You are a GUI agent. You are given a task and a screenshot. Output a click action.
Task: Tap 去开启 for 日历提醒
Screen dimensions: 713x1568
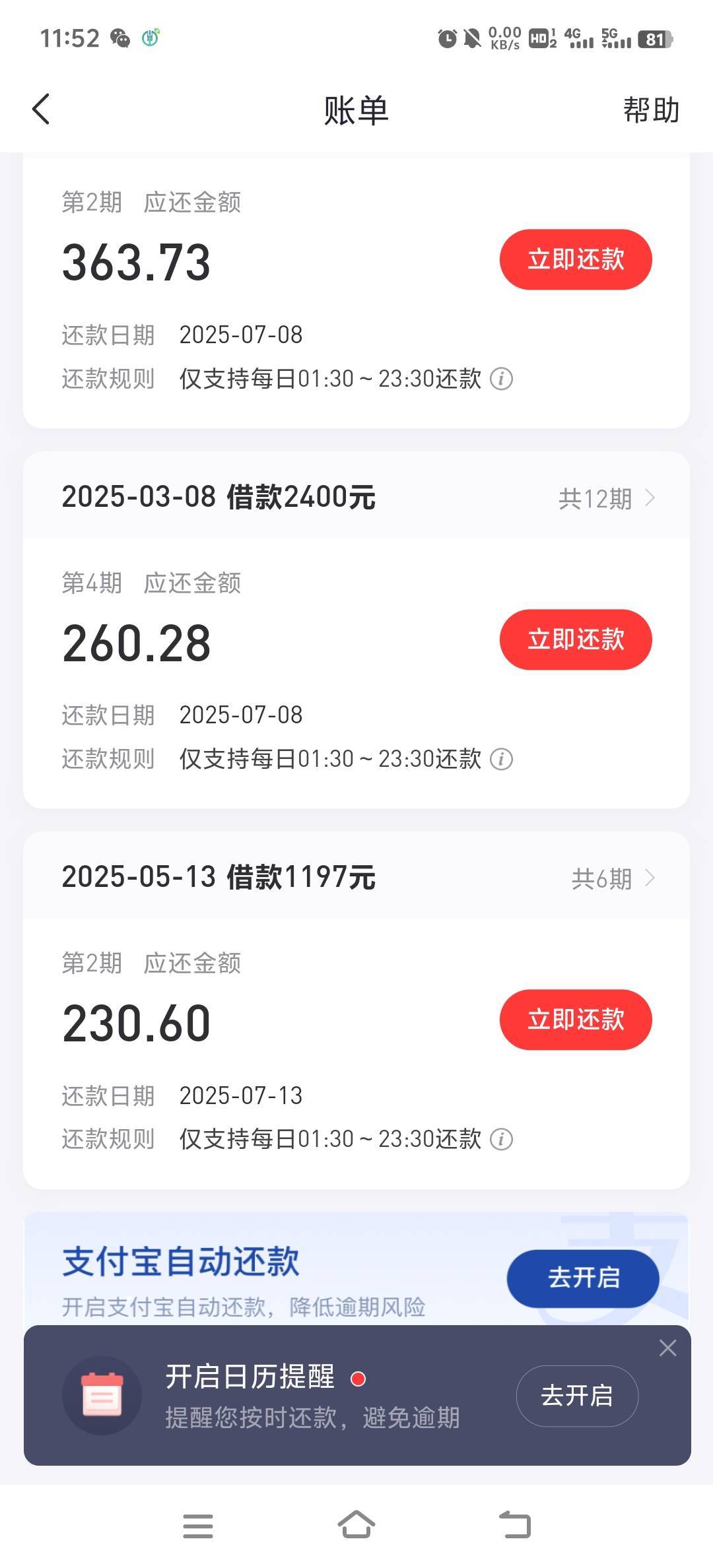577,1396
